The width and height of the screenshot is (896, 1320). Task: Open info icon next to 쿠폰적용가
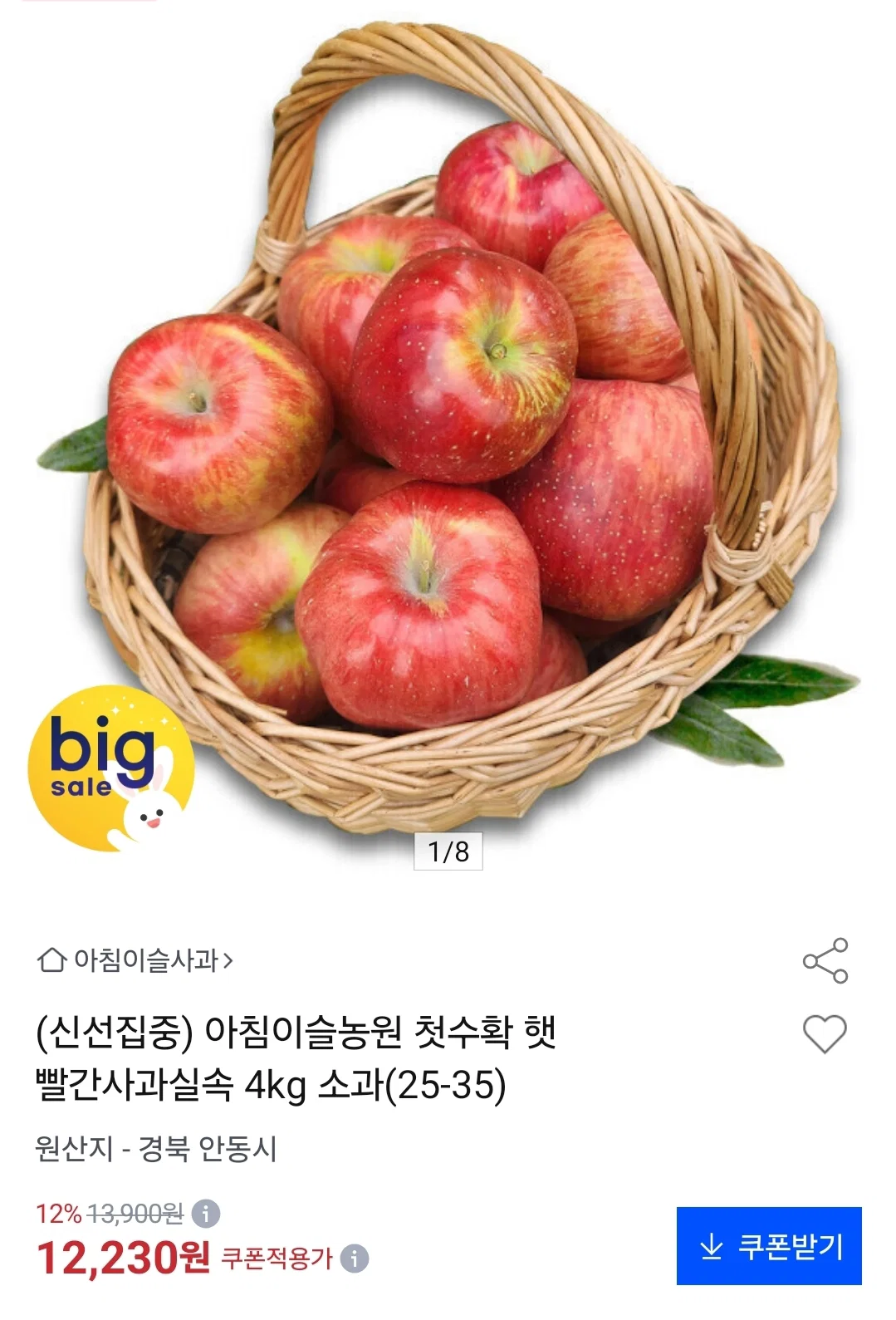pos(355,1259)
